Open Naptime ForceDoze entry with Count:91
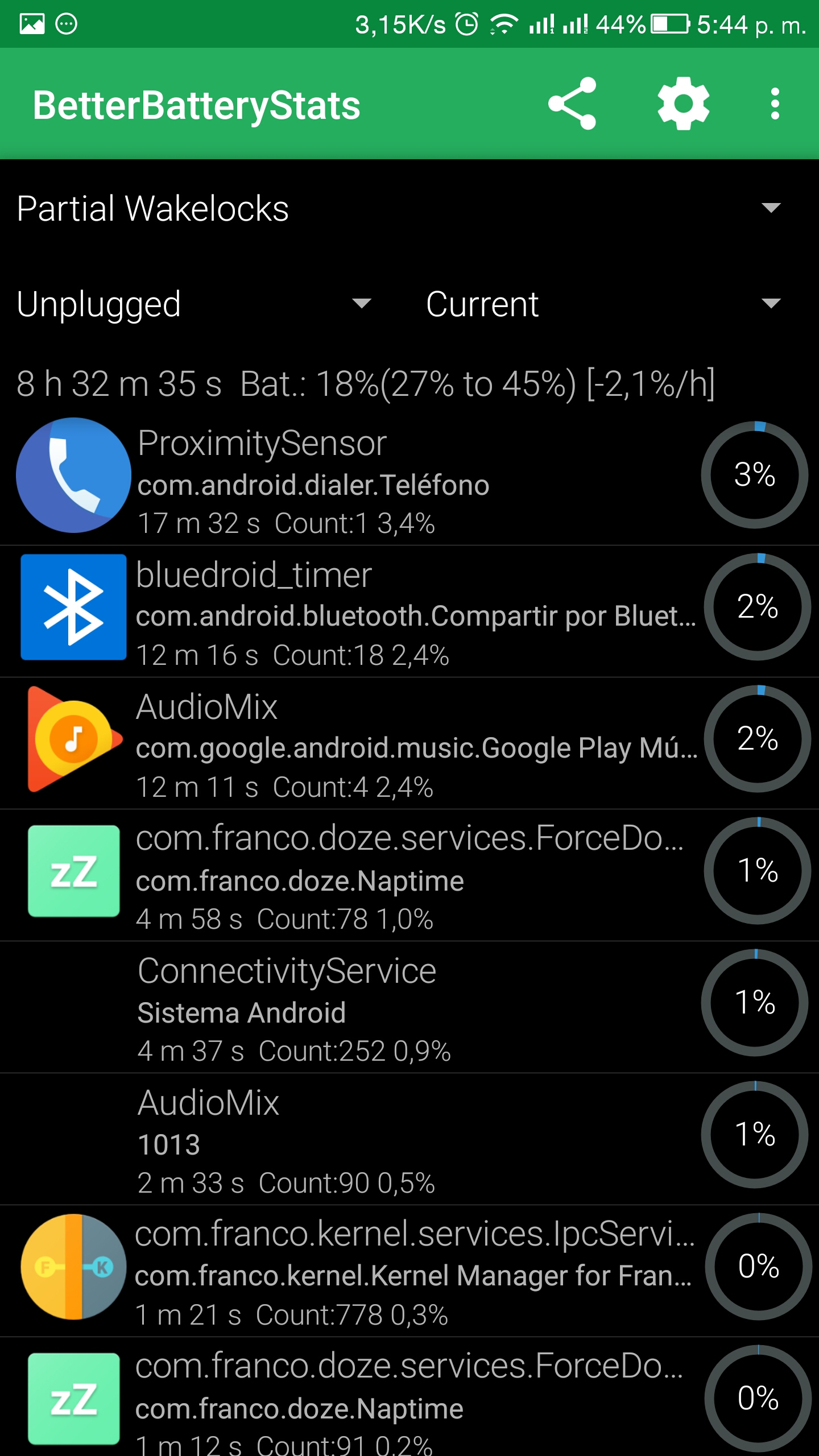819x1456 pixels. (x=409, y=1397)
